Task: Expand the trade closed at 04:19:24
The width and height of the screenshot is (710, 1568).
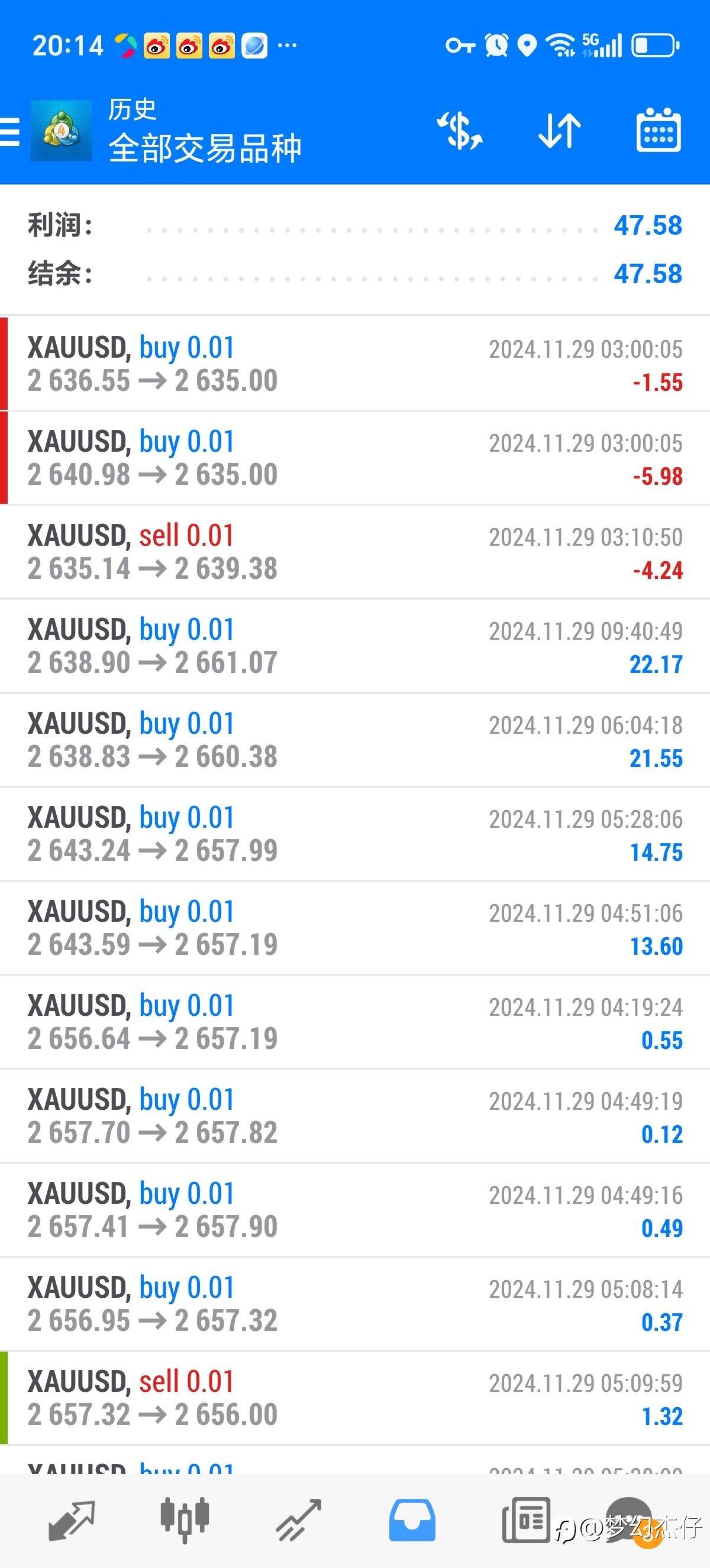Action: coord(355,1022)
